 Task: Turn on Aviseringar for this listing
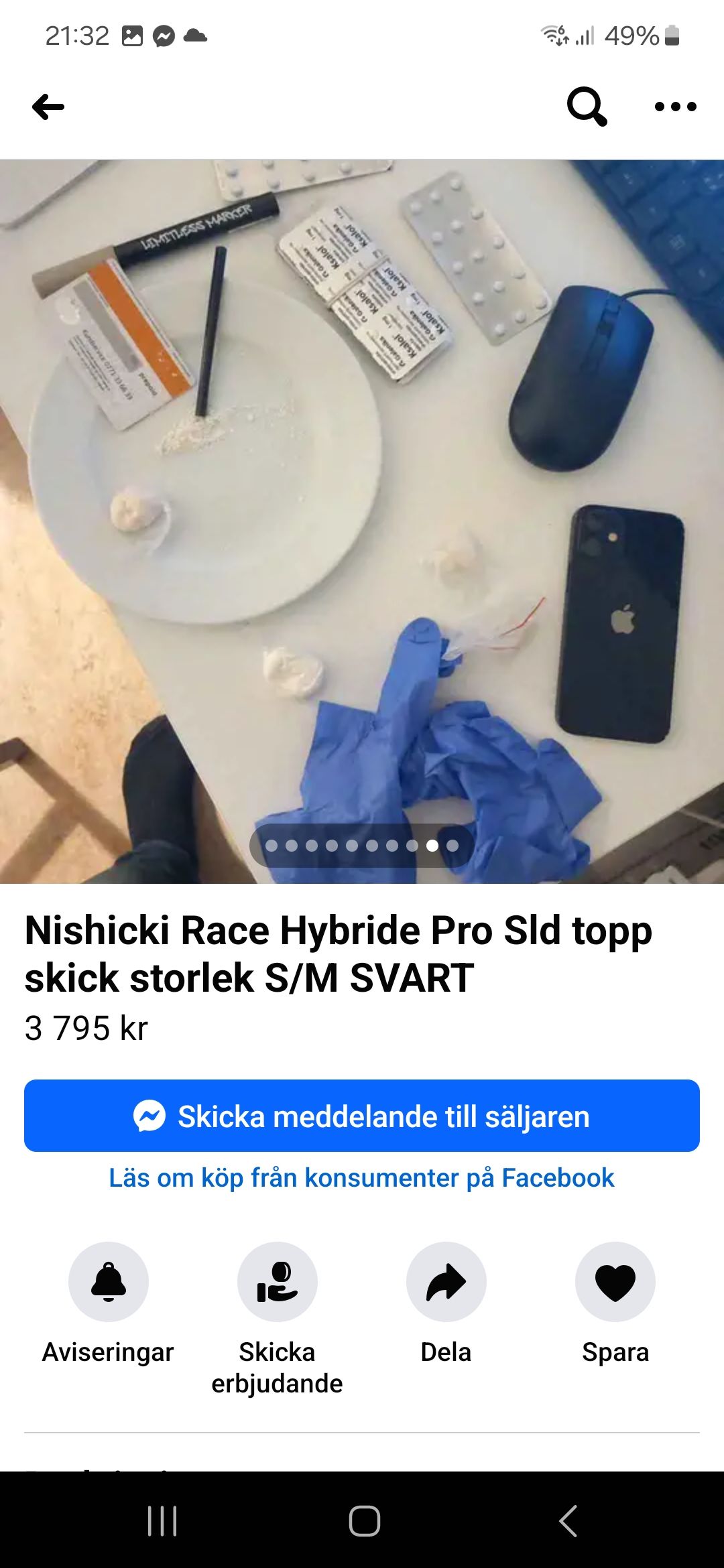click(109, 1281)
